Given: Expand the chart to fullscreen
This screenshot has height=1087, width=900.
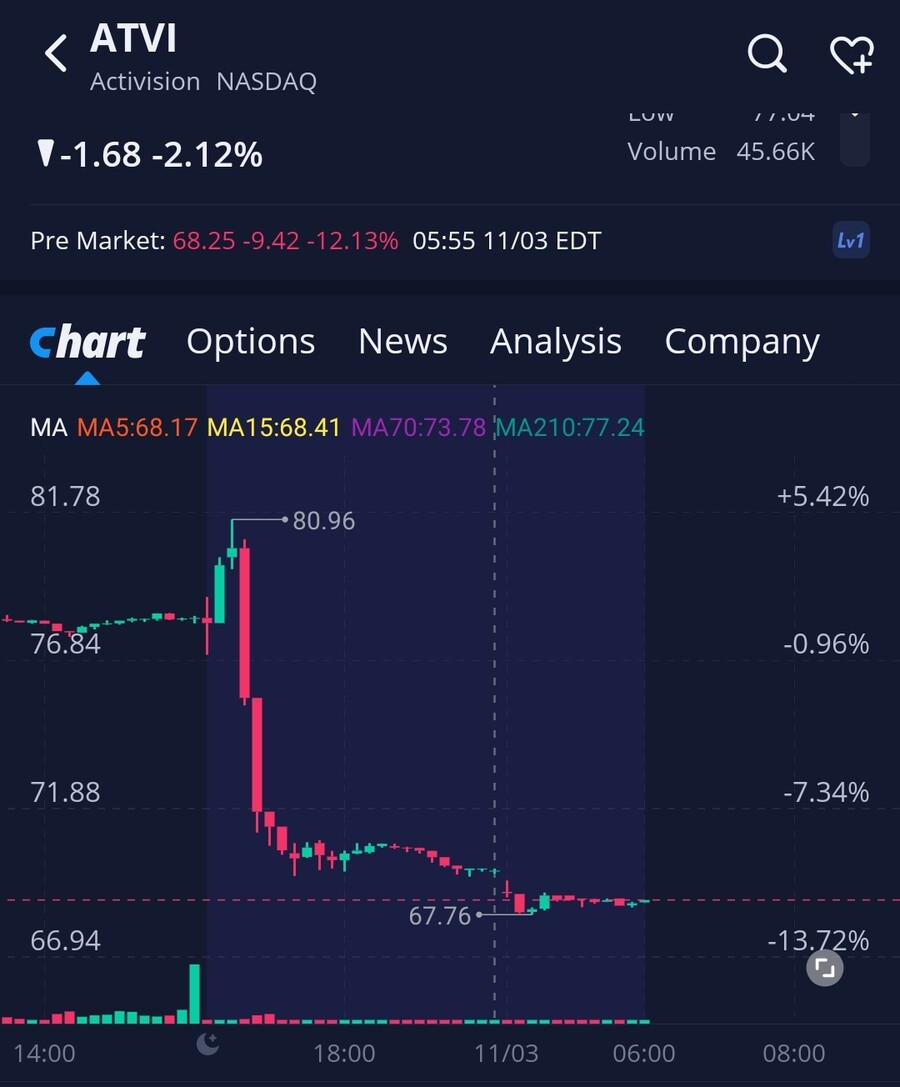Looking at the screenshot, I should [824, 967].
